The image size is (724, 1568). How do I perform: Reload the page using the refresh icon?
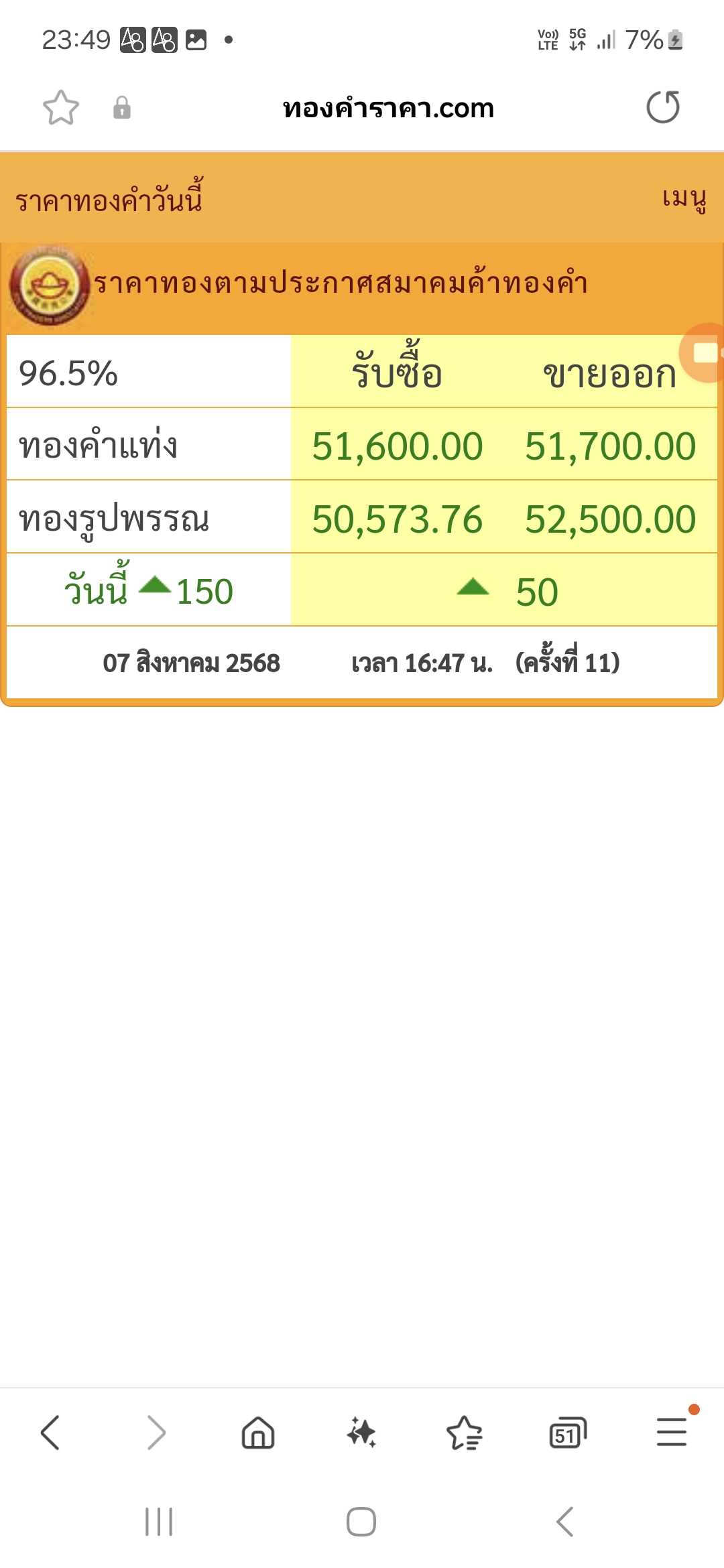(x=663, y=107)
